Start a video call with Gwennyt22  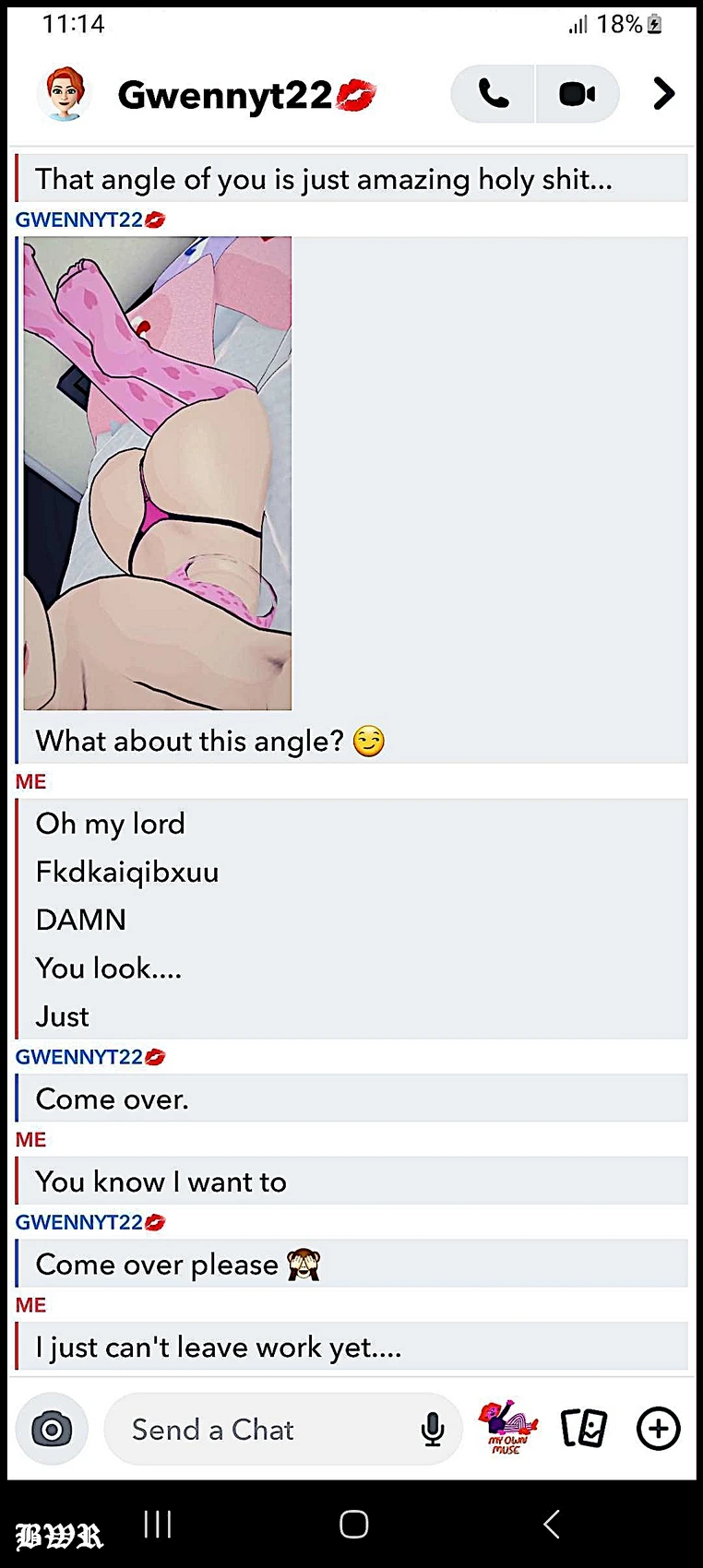pos(578,94)
